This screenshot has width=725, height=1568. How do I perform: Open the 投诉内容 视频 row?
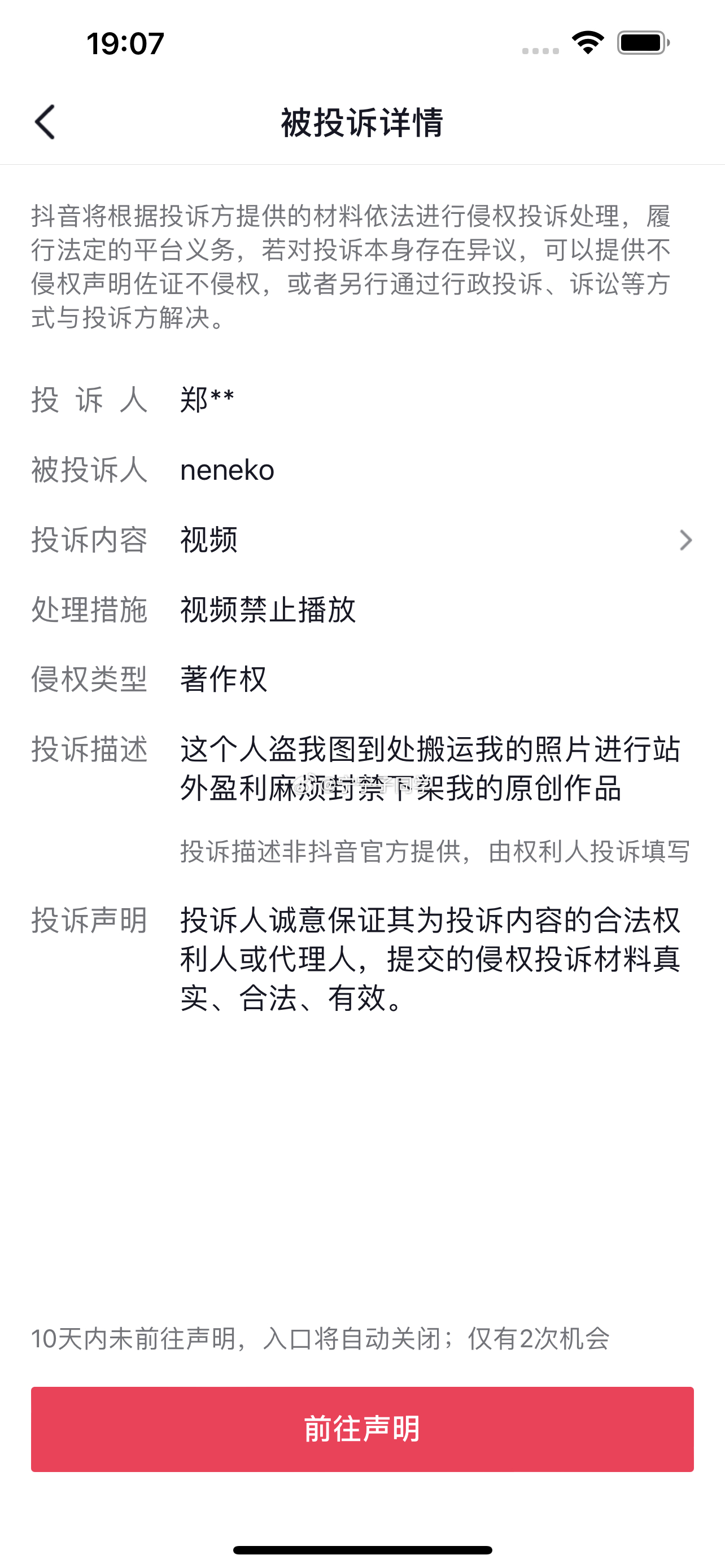pos(362,540)
